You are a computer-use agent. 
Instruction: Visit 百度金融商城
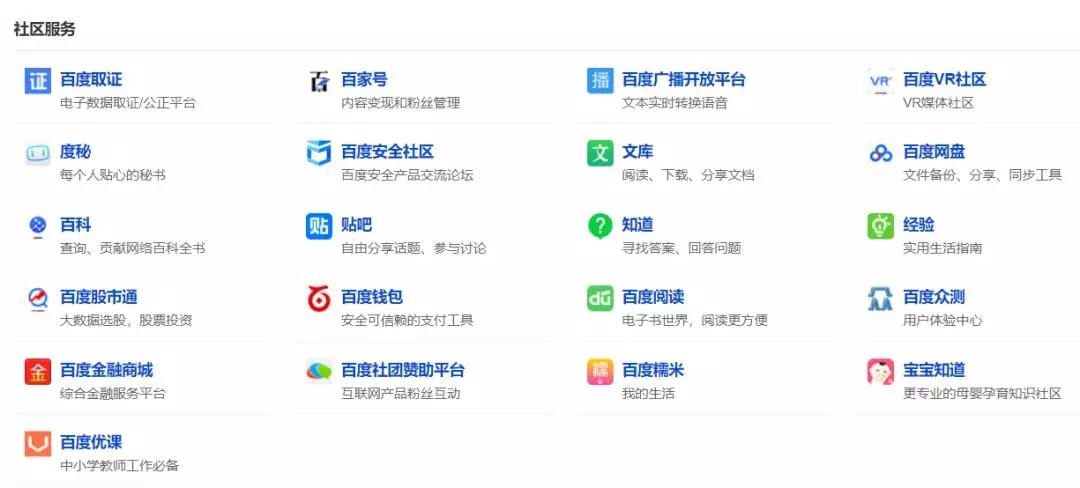coord(106,370)
